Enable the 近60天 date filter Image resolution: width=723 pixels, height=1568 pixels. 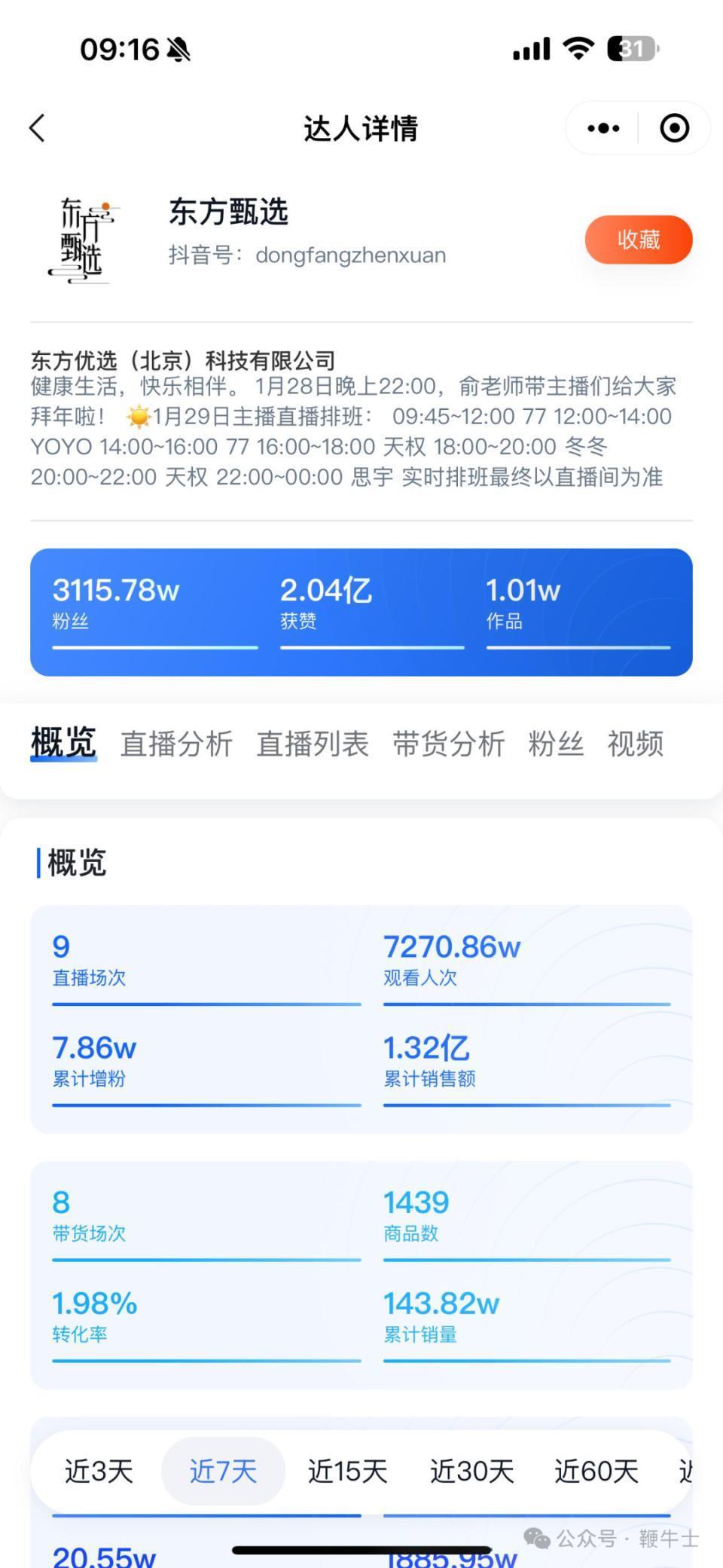tap(596, 1471)
